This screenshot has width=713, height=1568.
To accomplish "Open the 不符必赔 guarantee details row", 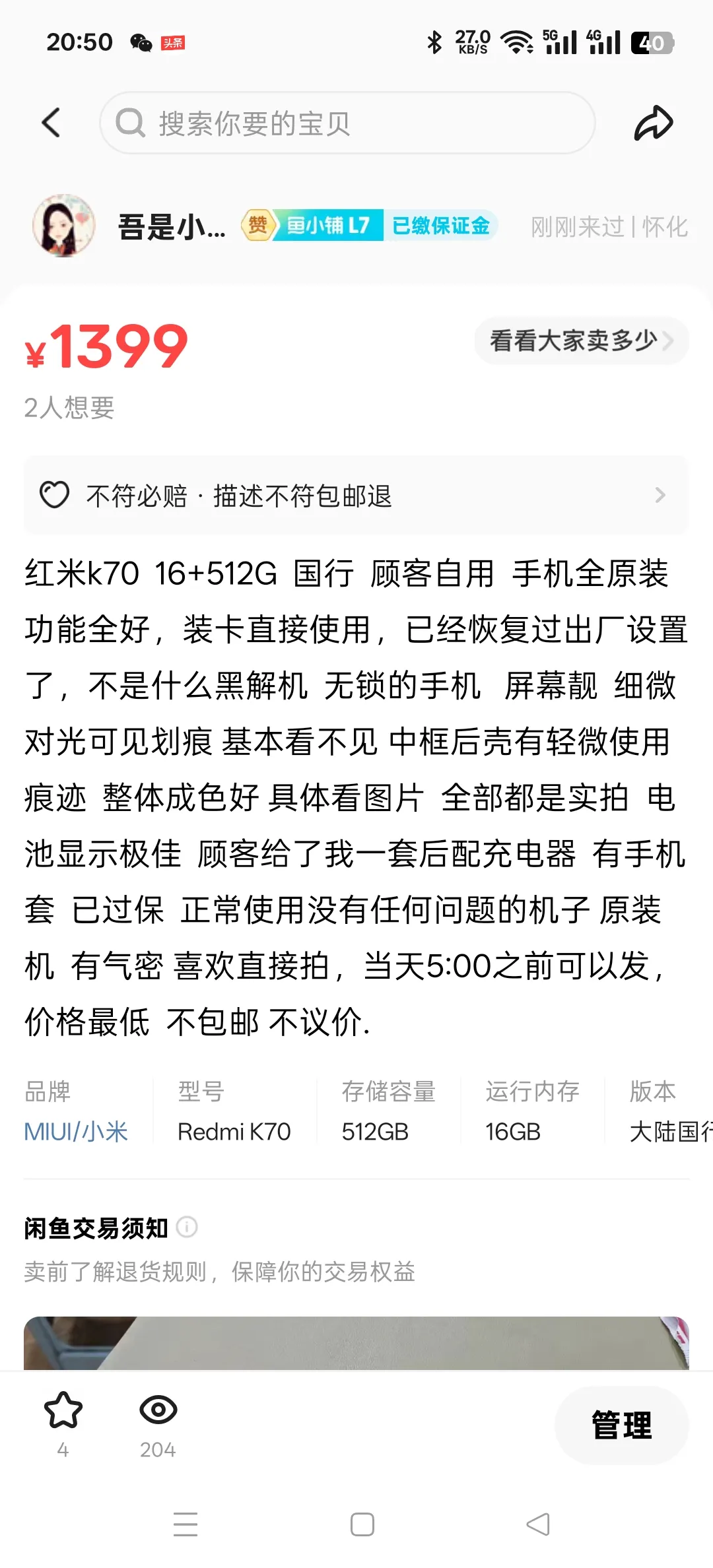I will [x=356, y=496].
